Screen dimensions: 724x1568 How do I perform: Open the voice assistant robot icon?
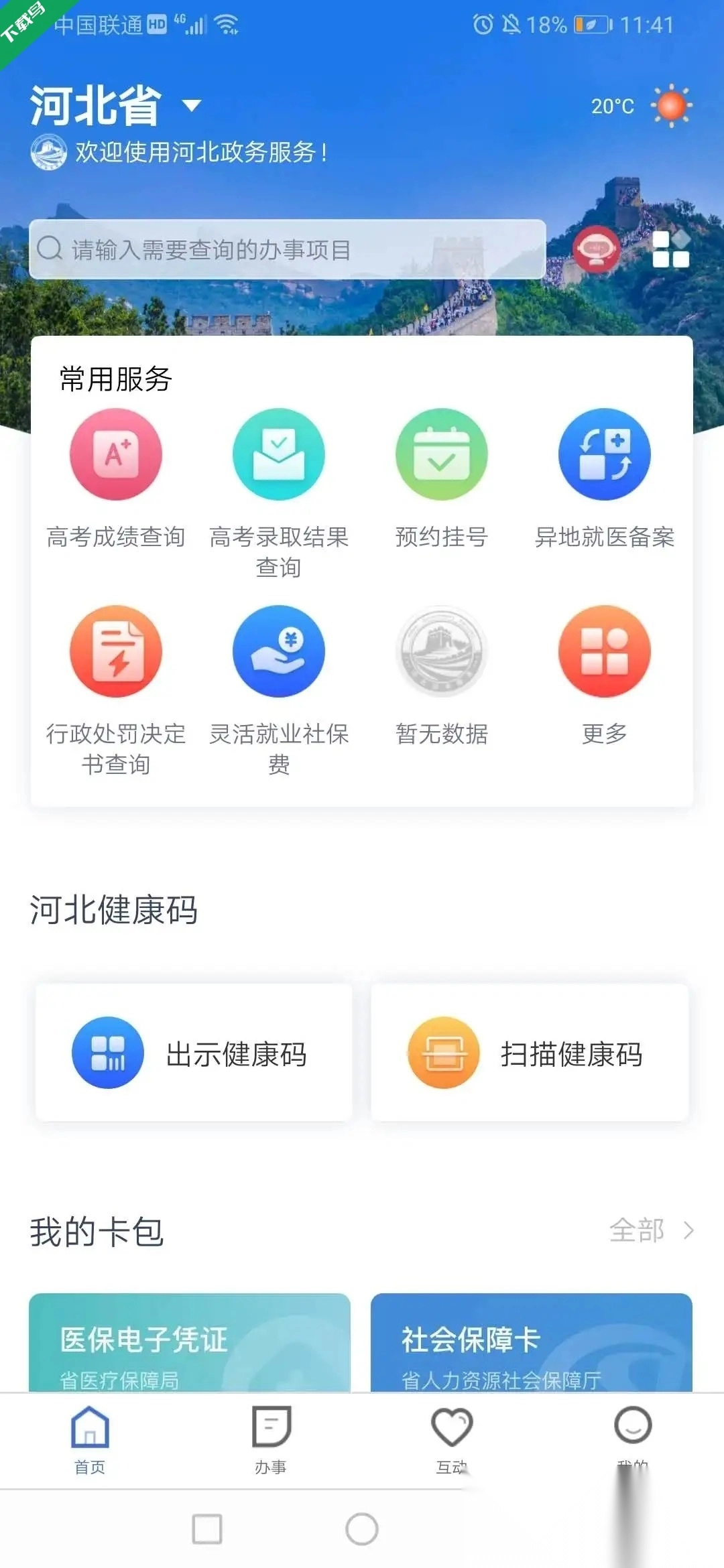point(598,249)
